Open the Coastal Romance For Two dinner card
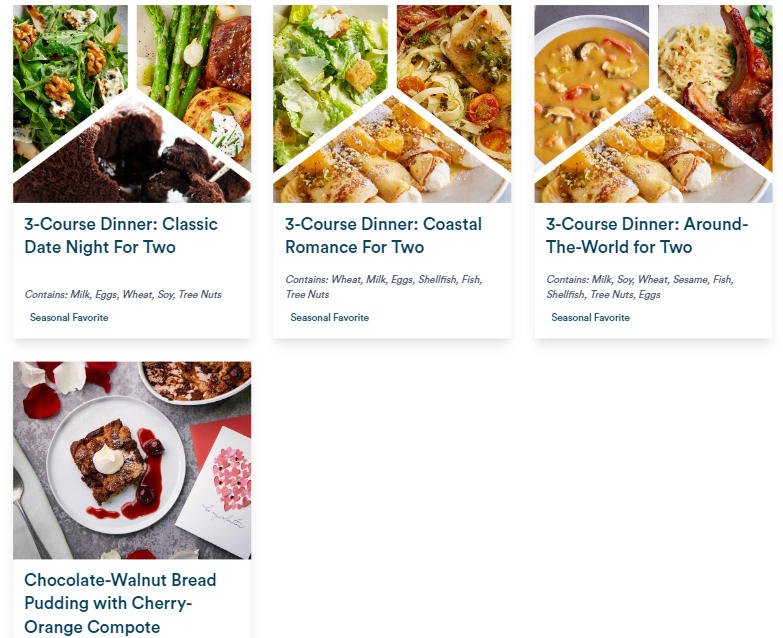783x638 pixels. (x=383, y=235)
